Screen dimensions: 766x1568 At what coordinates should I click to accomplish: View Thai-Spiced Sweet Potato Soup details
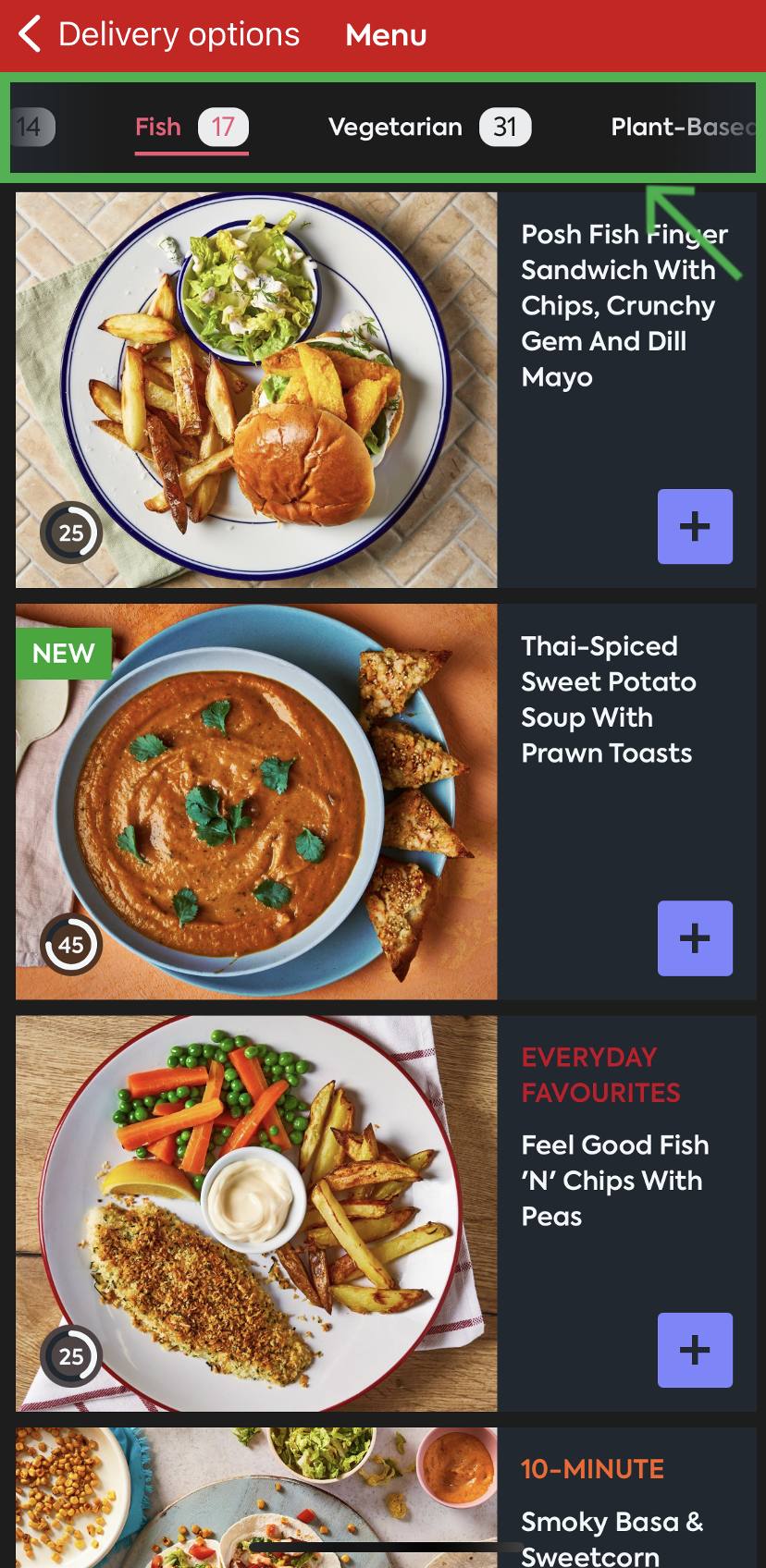point(608,699)
